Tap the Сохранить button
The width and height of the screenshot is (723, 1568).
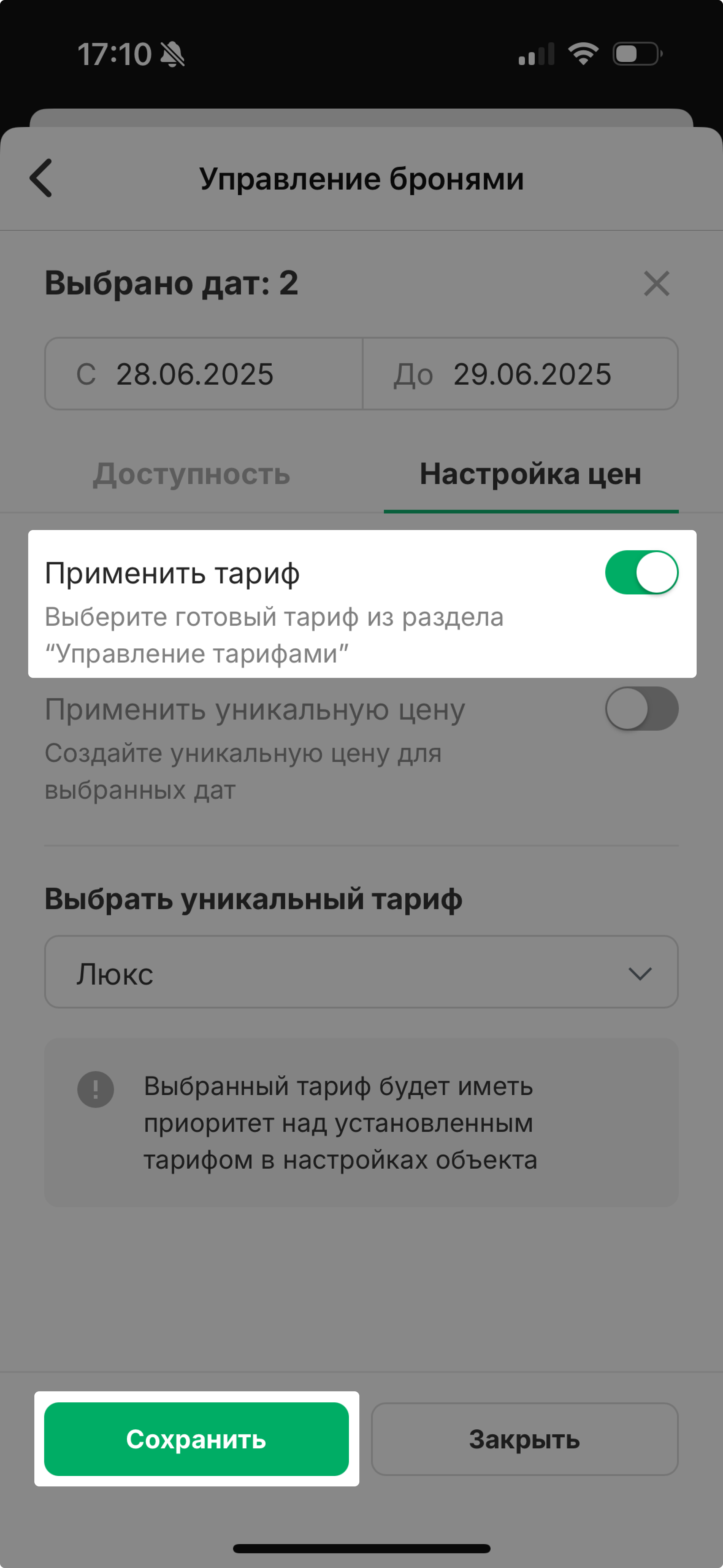[x=197, y=1439]
